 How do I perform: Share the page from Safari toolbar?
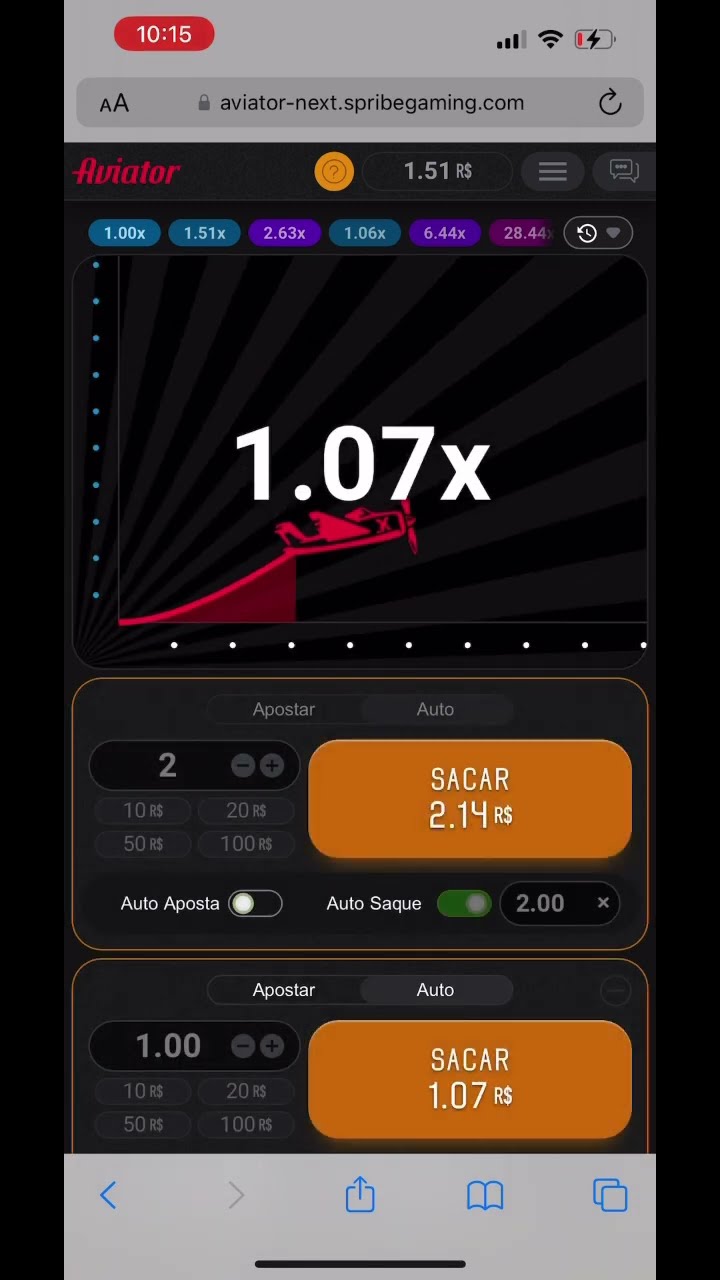point(360,1195)
